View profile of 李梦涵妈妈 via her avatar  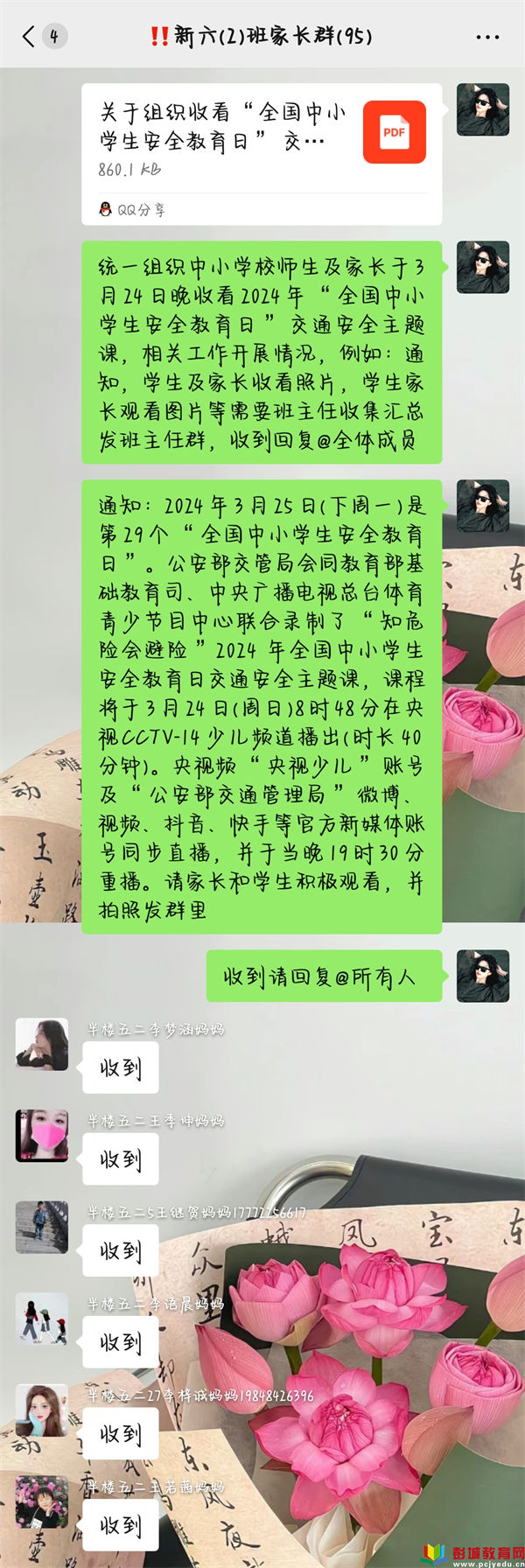point(42,1043)
